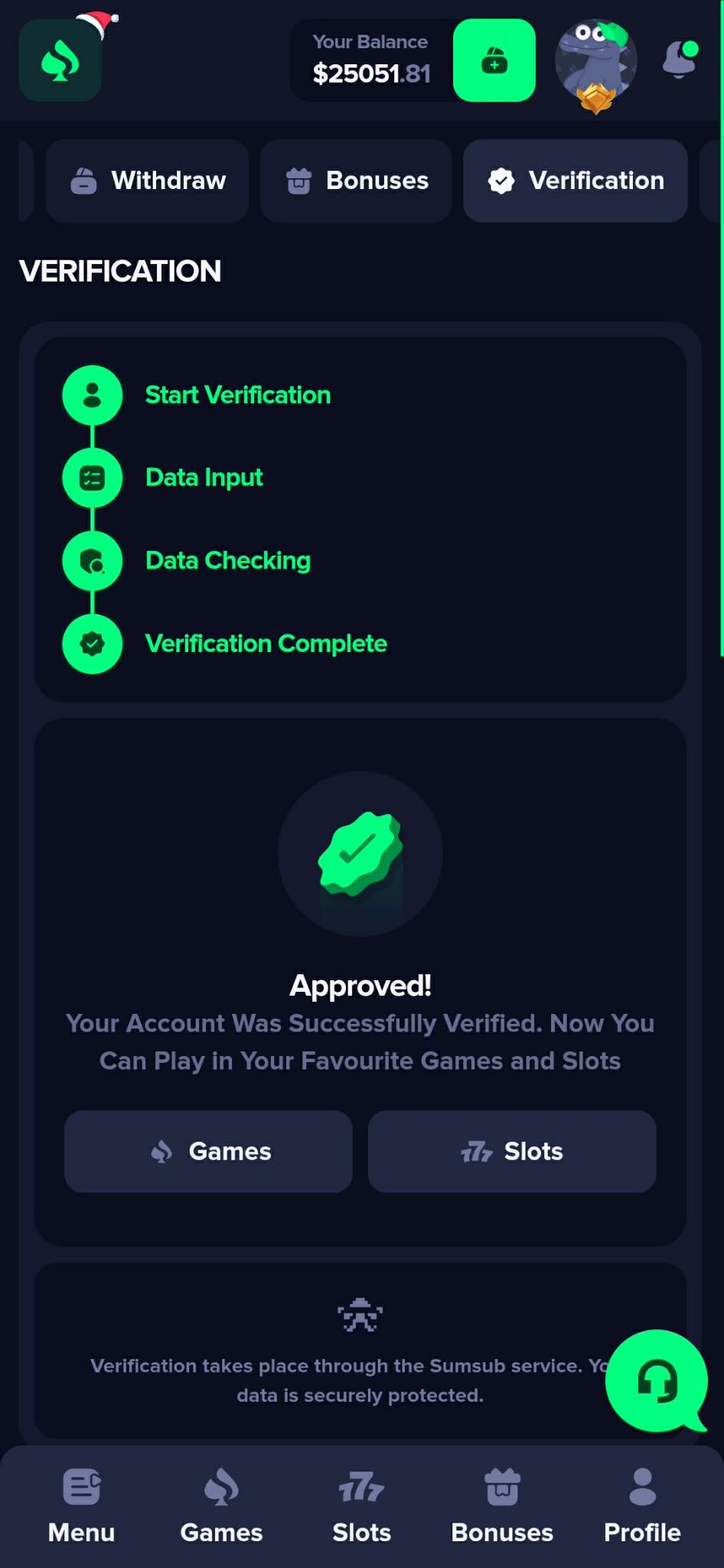The height and width of the screenshot is (1568, 724).
Task: Go to Slots from the Approved card
Action: (x=511, y=1151)
